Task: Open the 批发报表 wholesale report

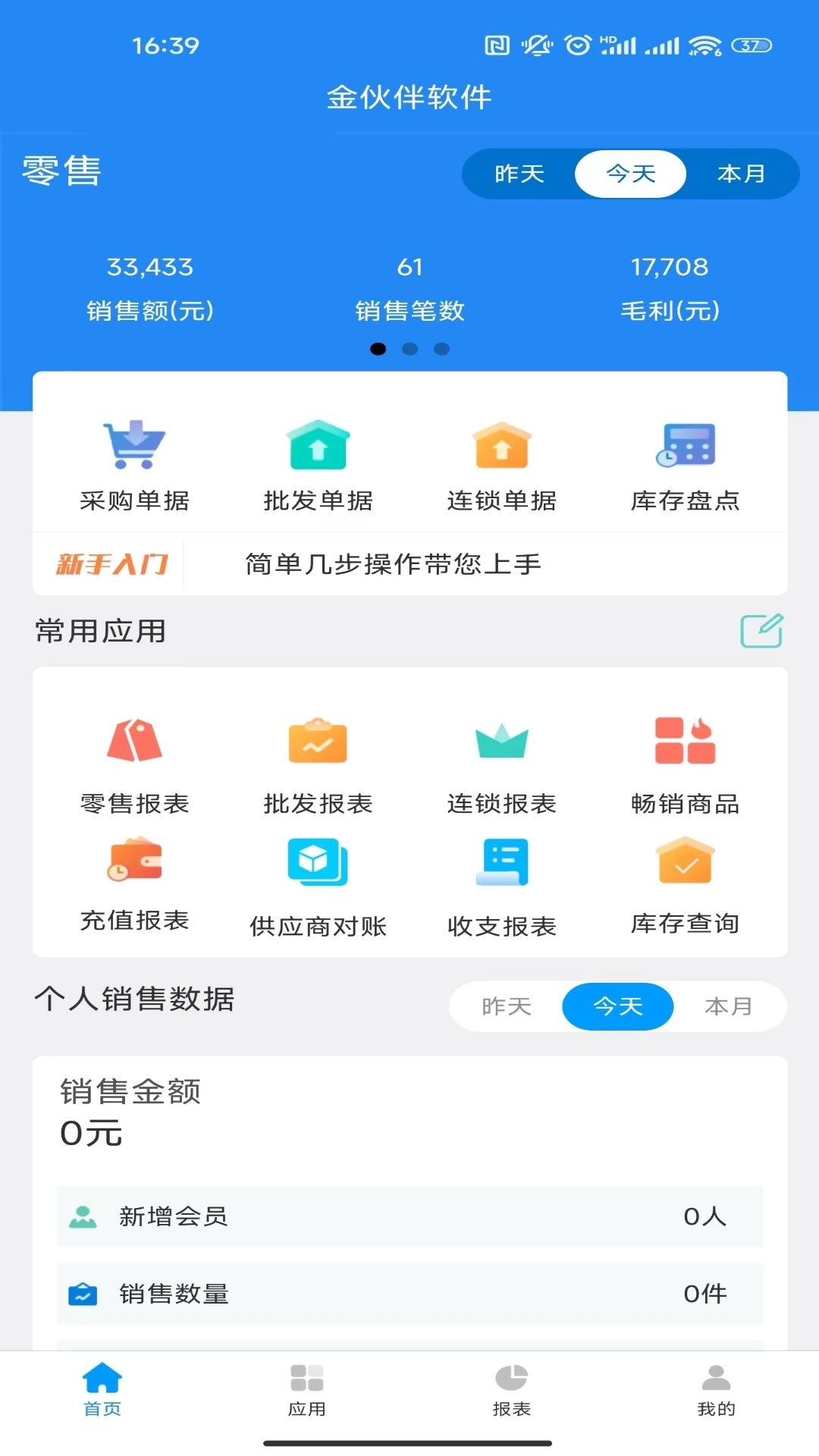Action: pyautogui.click(x=318, y=766)
